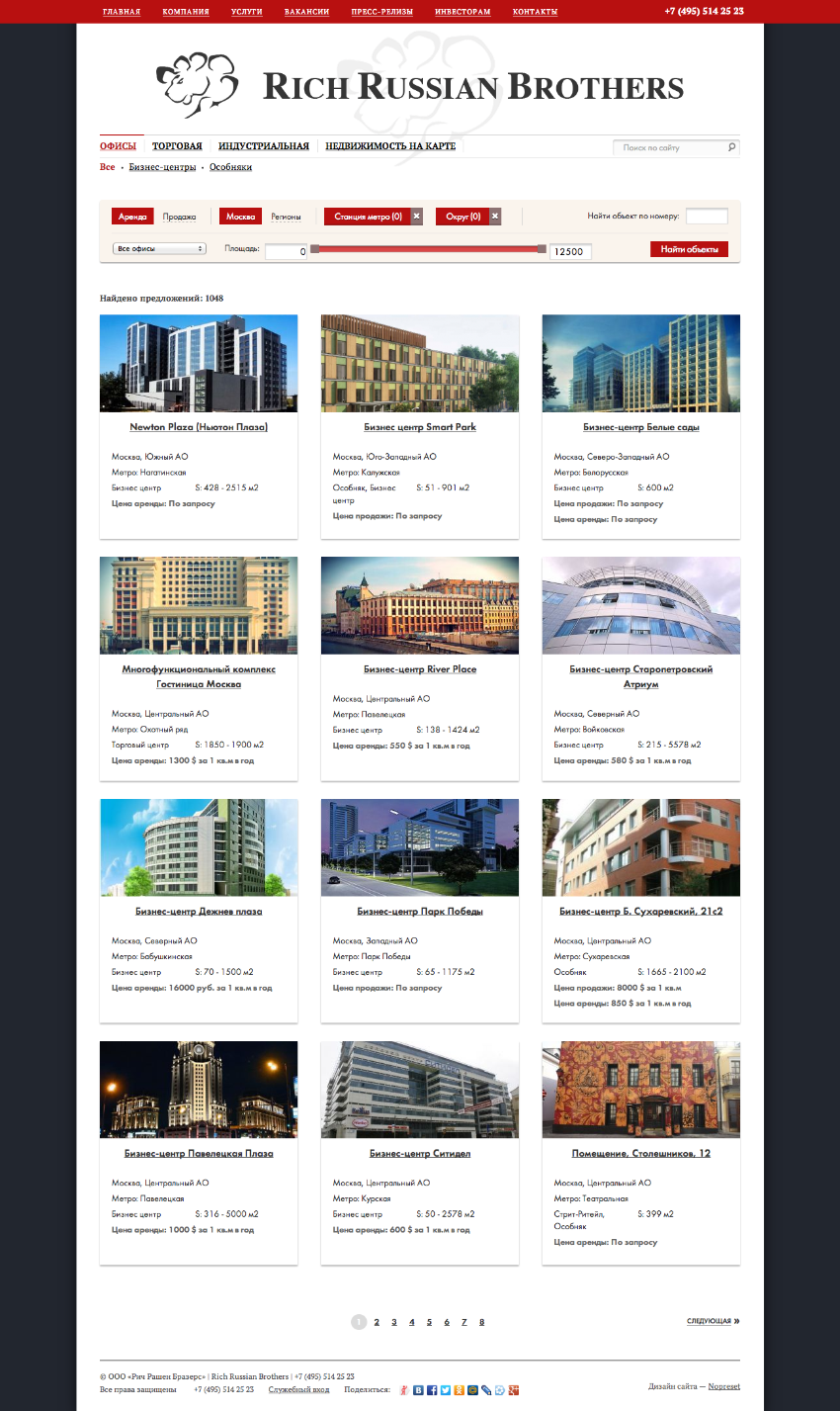Image resolution: width=840 pixels, height=1411 pixels.
Task: Open the Newton Plaza listing
Action: pos(199,427)
